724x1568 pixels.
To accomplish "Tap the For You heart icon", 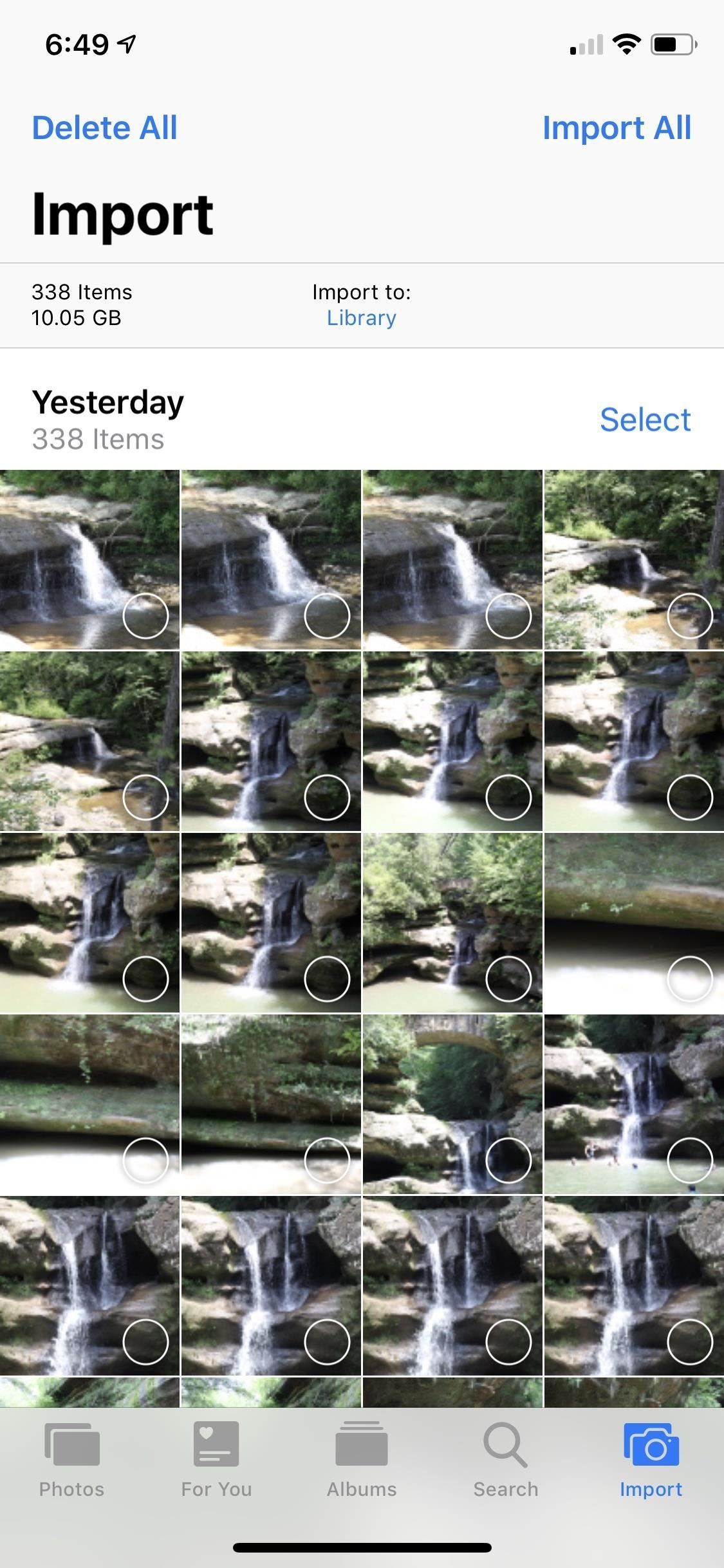I will [216, 1444].
